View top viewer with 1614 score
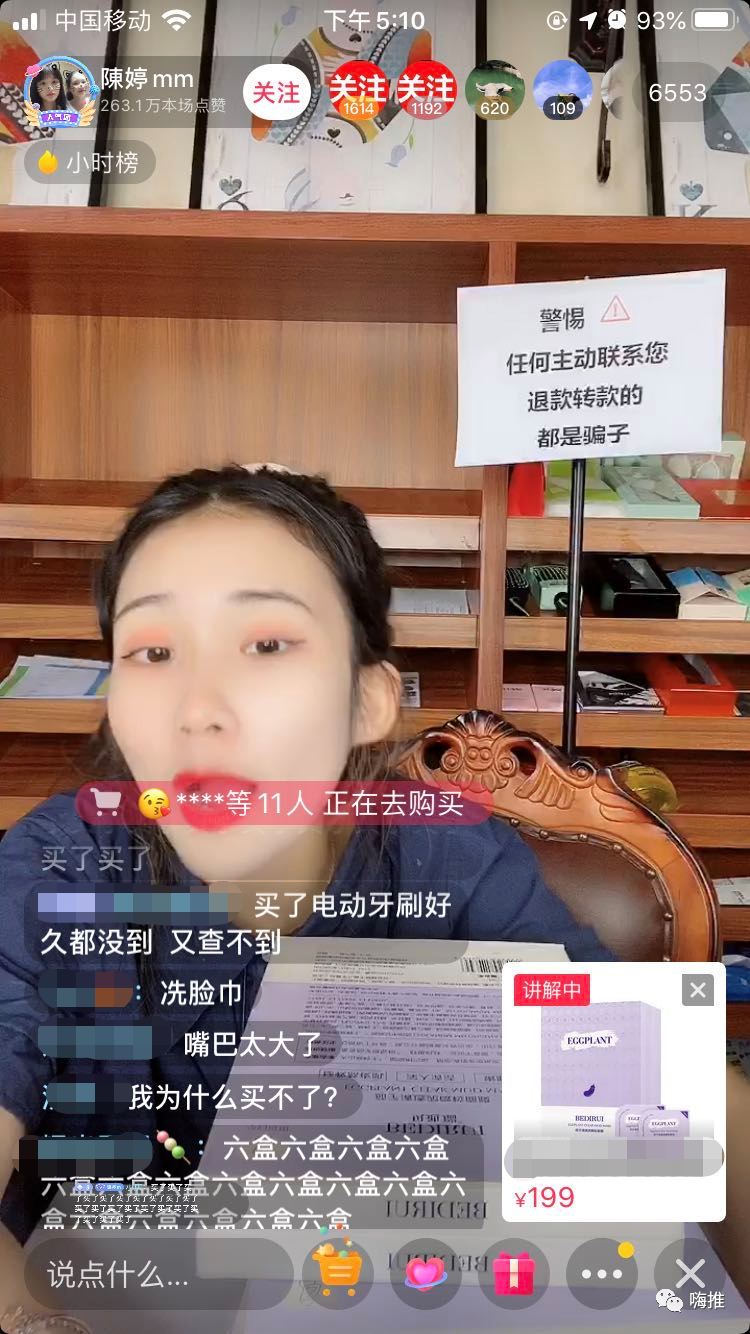The image size is (750, 1334). (x=358, y=92)
